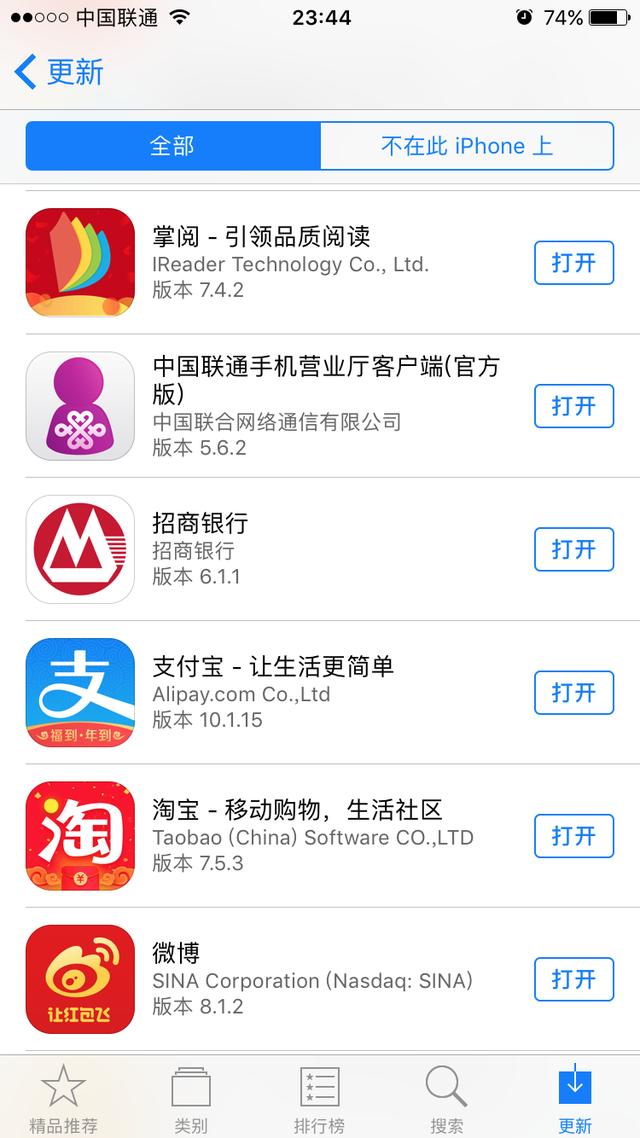Go to the 排行榜 tab

[319, 1097]
